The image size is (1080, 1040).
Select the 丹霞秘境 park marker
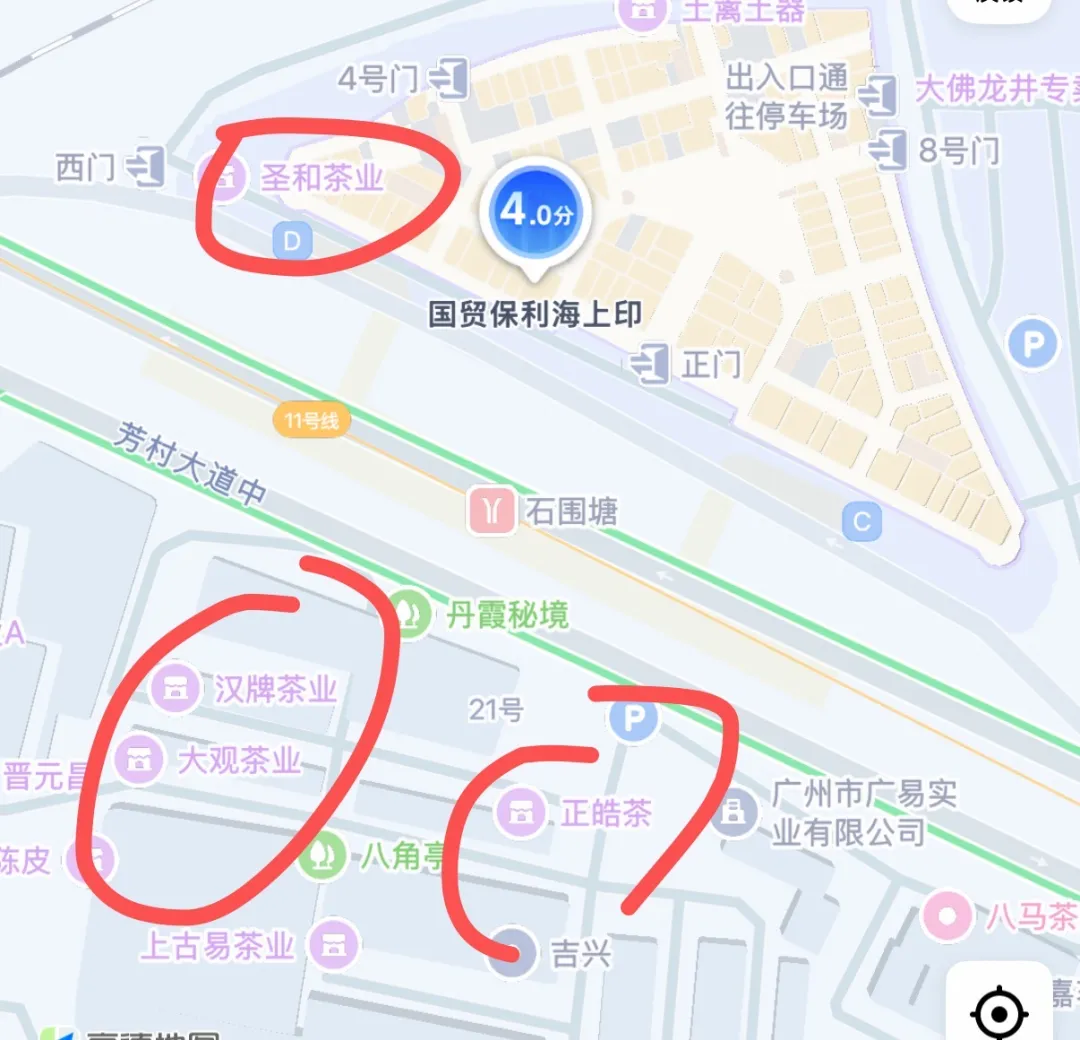pos(409,613)
